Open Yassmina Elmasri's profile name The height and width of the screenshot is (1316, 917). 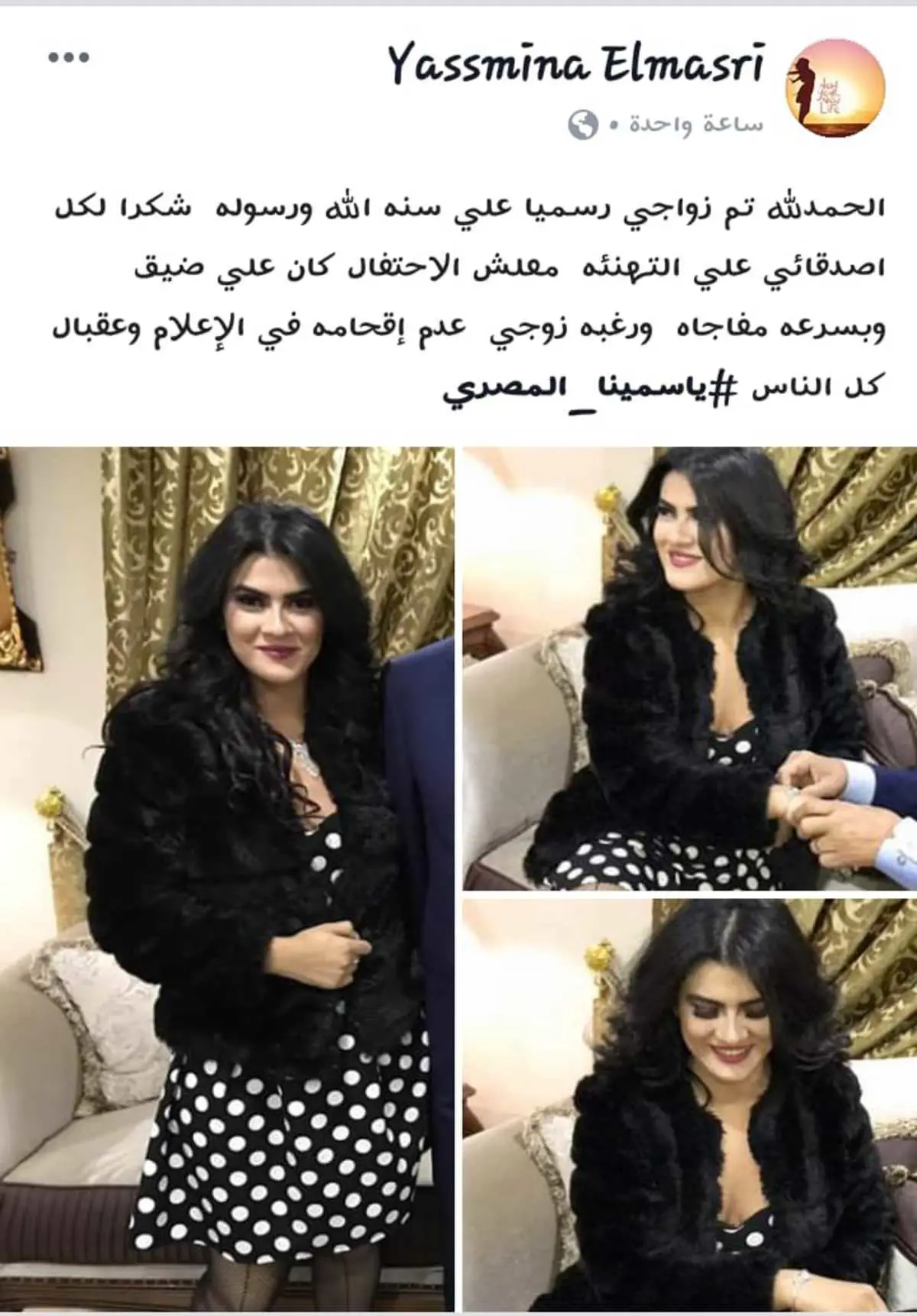576,64
